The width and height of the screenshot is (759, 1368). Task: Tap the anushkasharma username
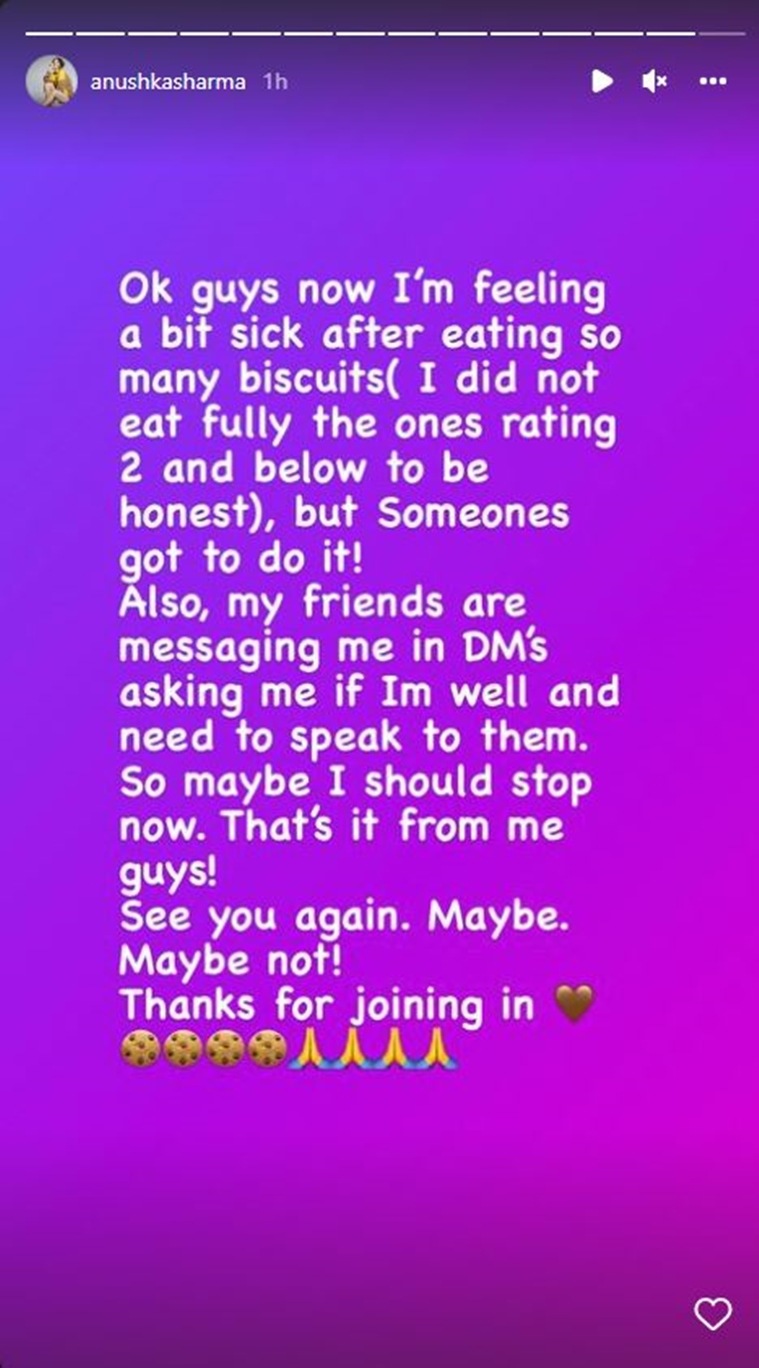click(167, 82)
